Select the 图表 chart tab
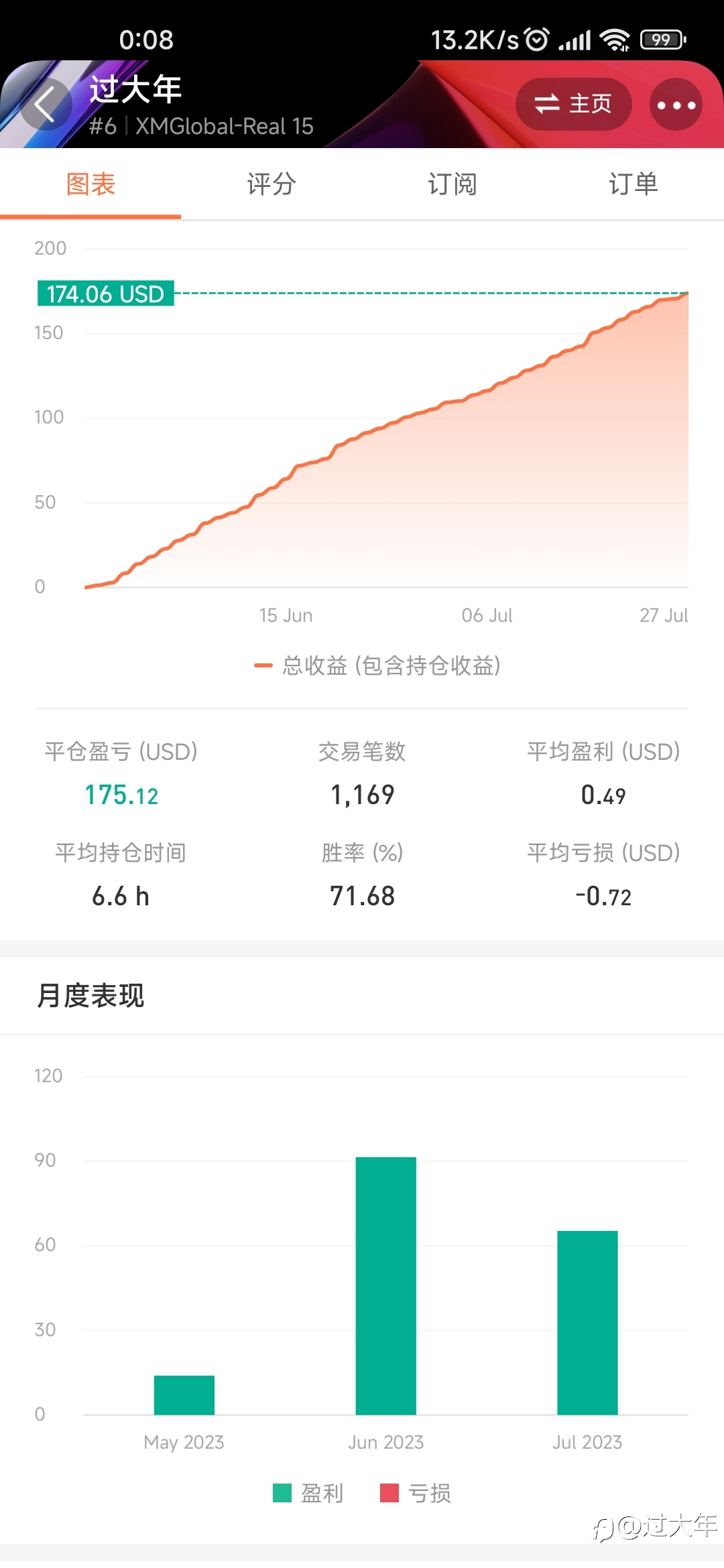724x1568 pixels. click(x=90, y=184)
